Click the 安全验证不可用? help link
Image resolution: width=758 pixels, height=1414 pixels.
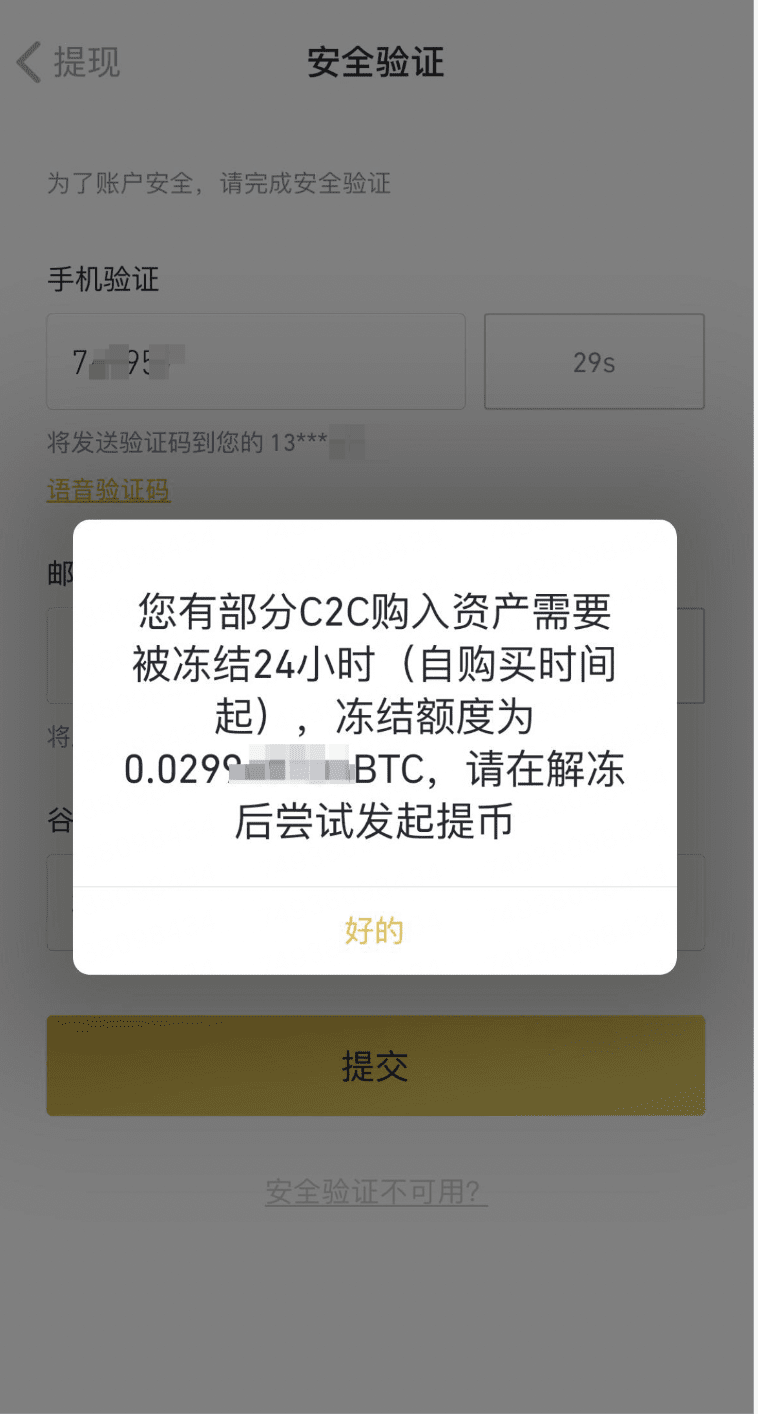click(x=376, y=1191)
